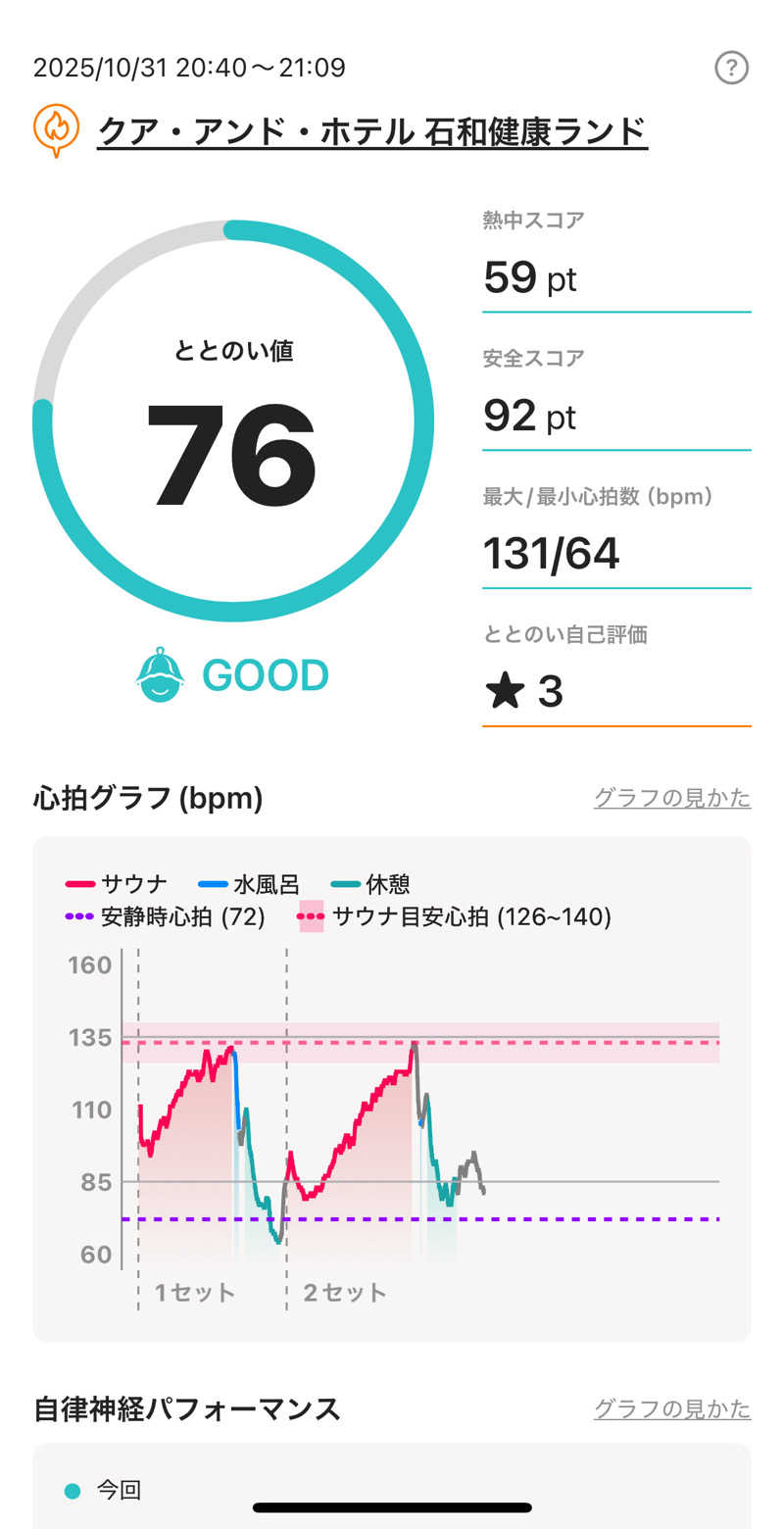Open クア・アンド・ホテル 石和健康ランド facility link
The width and height of the screenshot is (784, 1529).
tap(372, 131)
